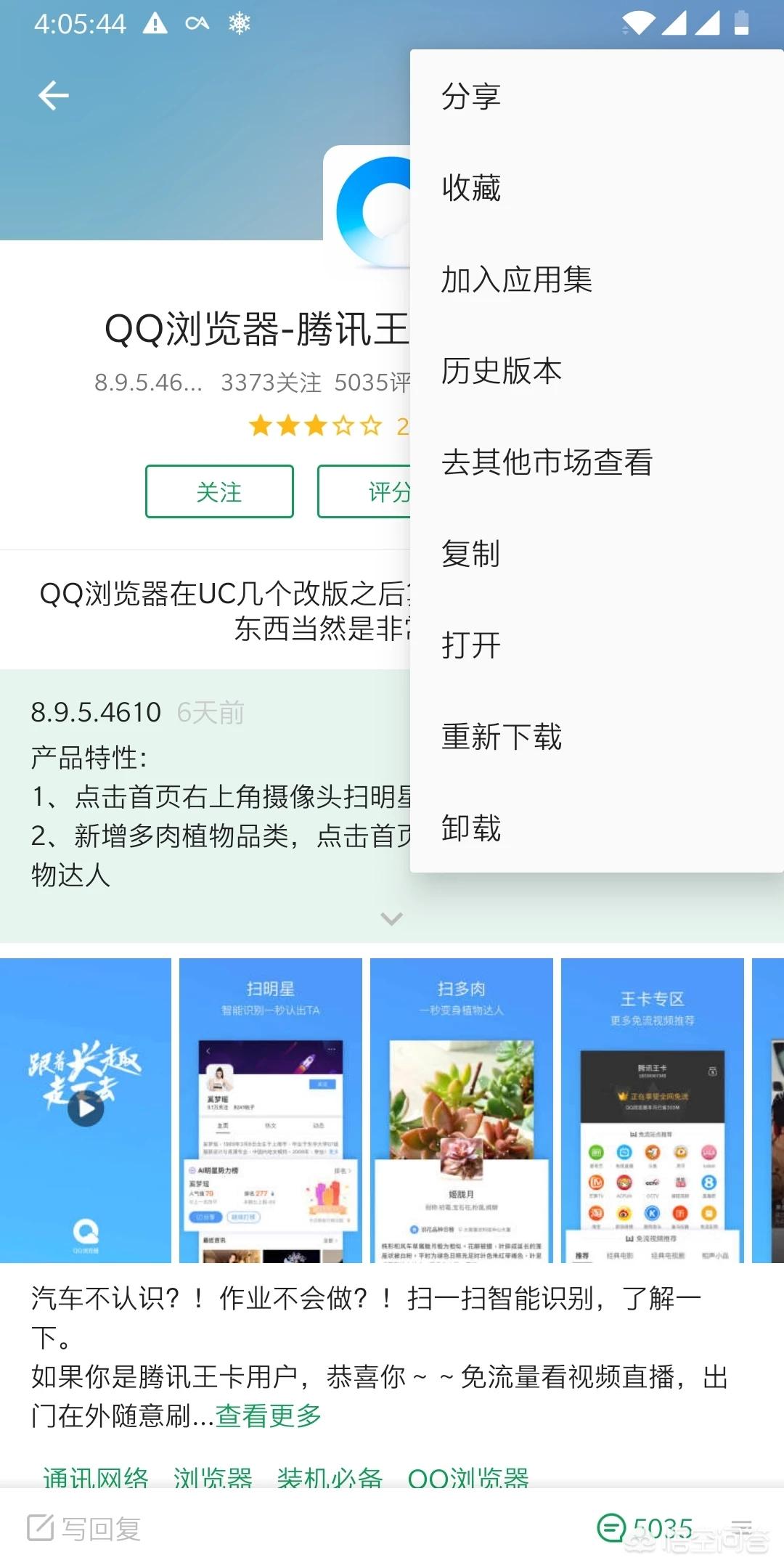Go back using the top arrow
784x1568 pixels.
coord(54,95)
